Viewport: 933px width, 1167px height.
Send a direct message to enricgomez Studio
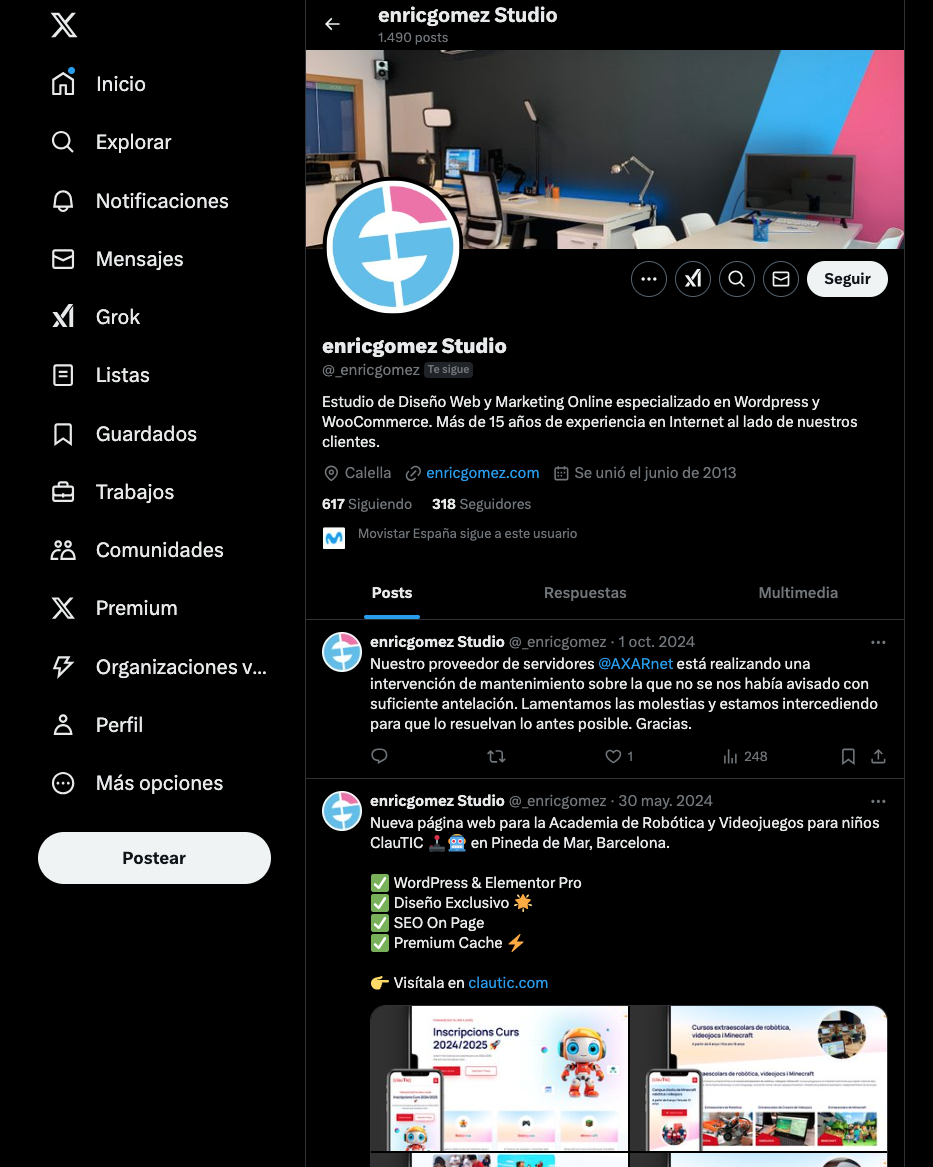pyautogui.click(x=781, y=279)
